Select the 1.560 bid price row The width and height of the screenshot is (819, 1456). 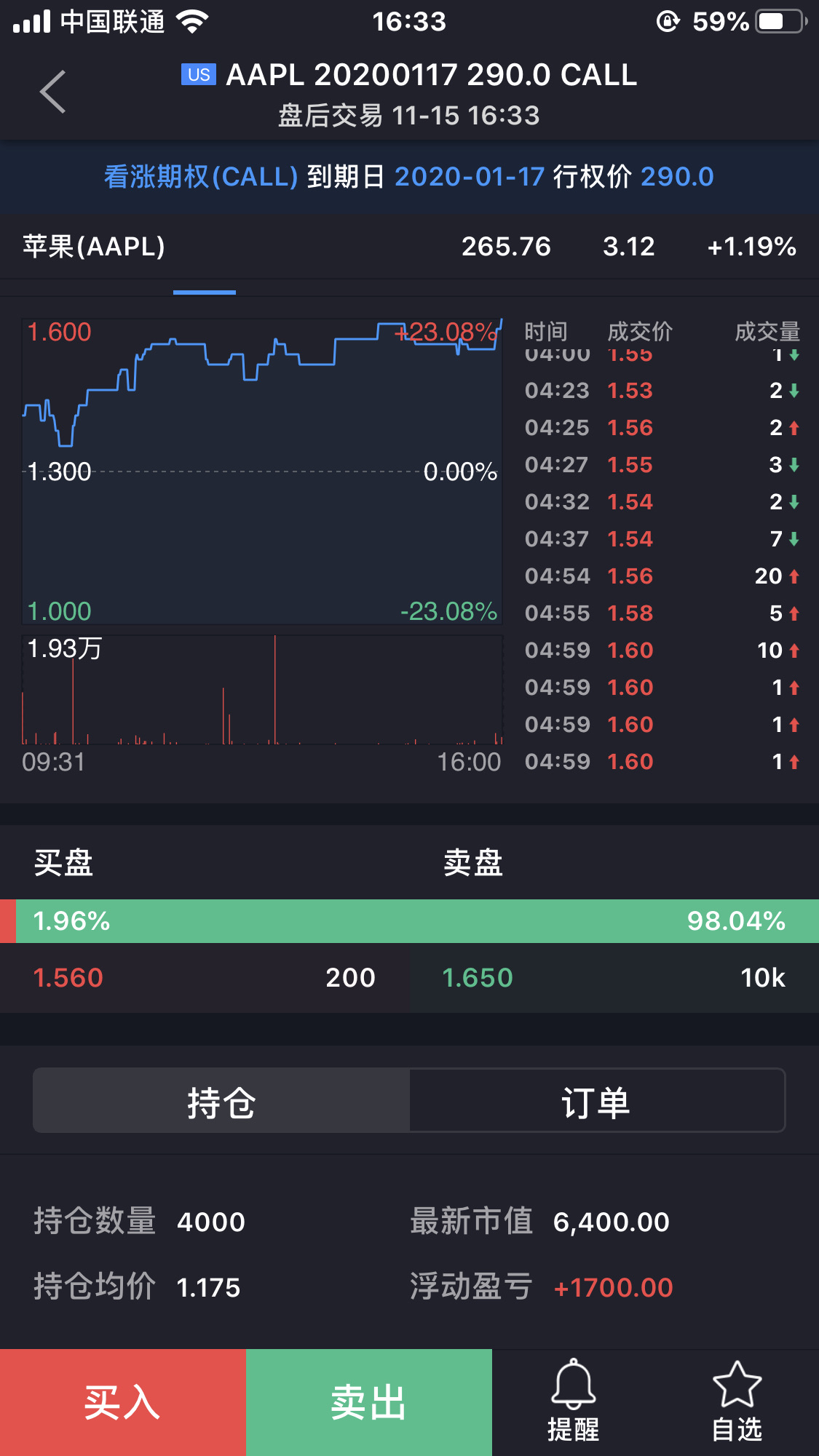[x=205, y=977]
